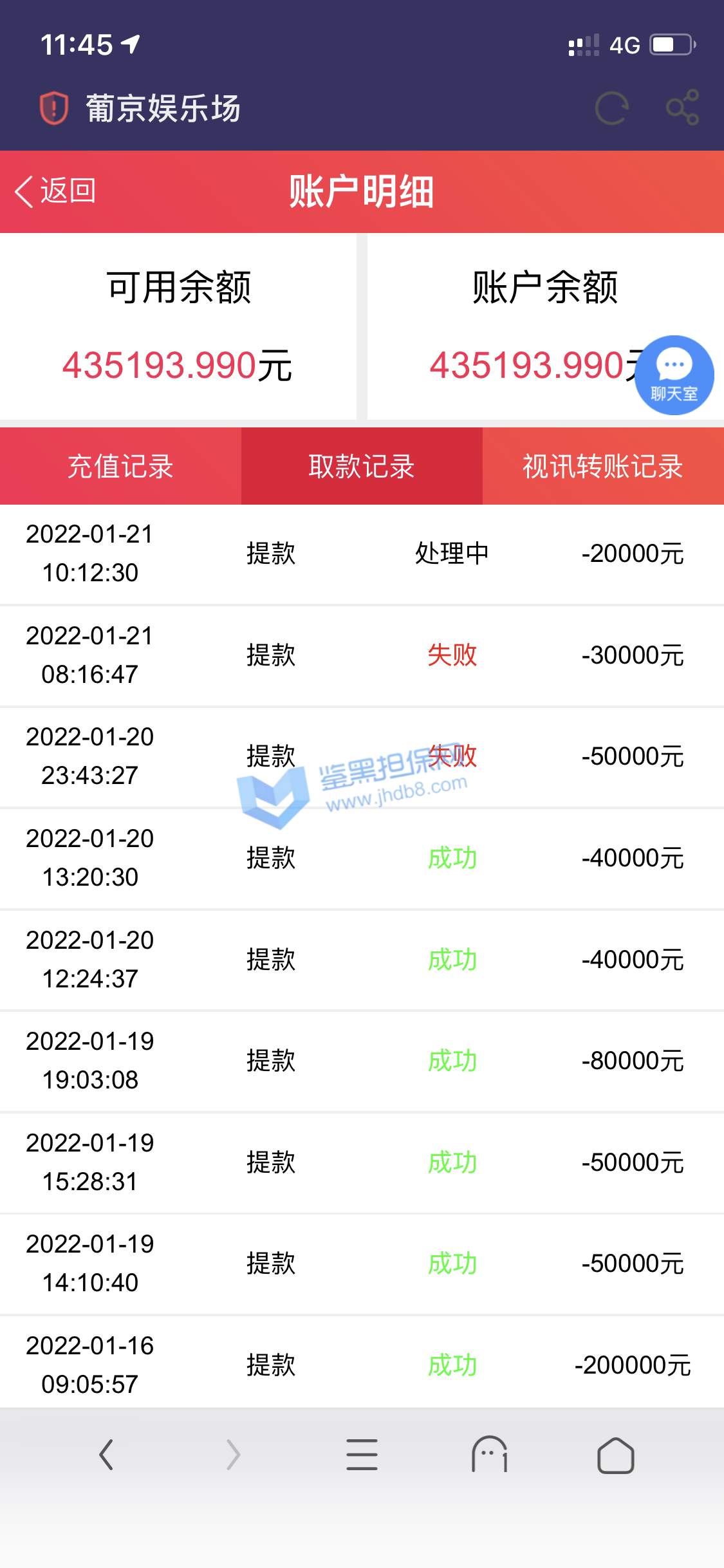Switch to the 充值记录 tab
The height and width of the screenshot is (1568, 724).
(x=120, y=466)
